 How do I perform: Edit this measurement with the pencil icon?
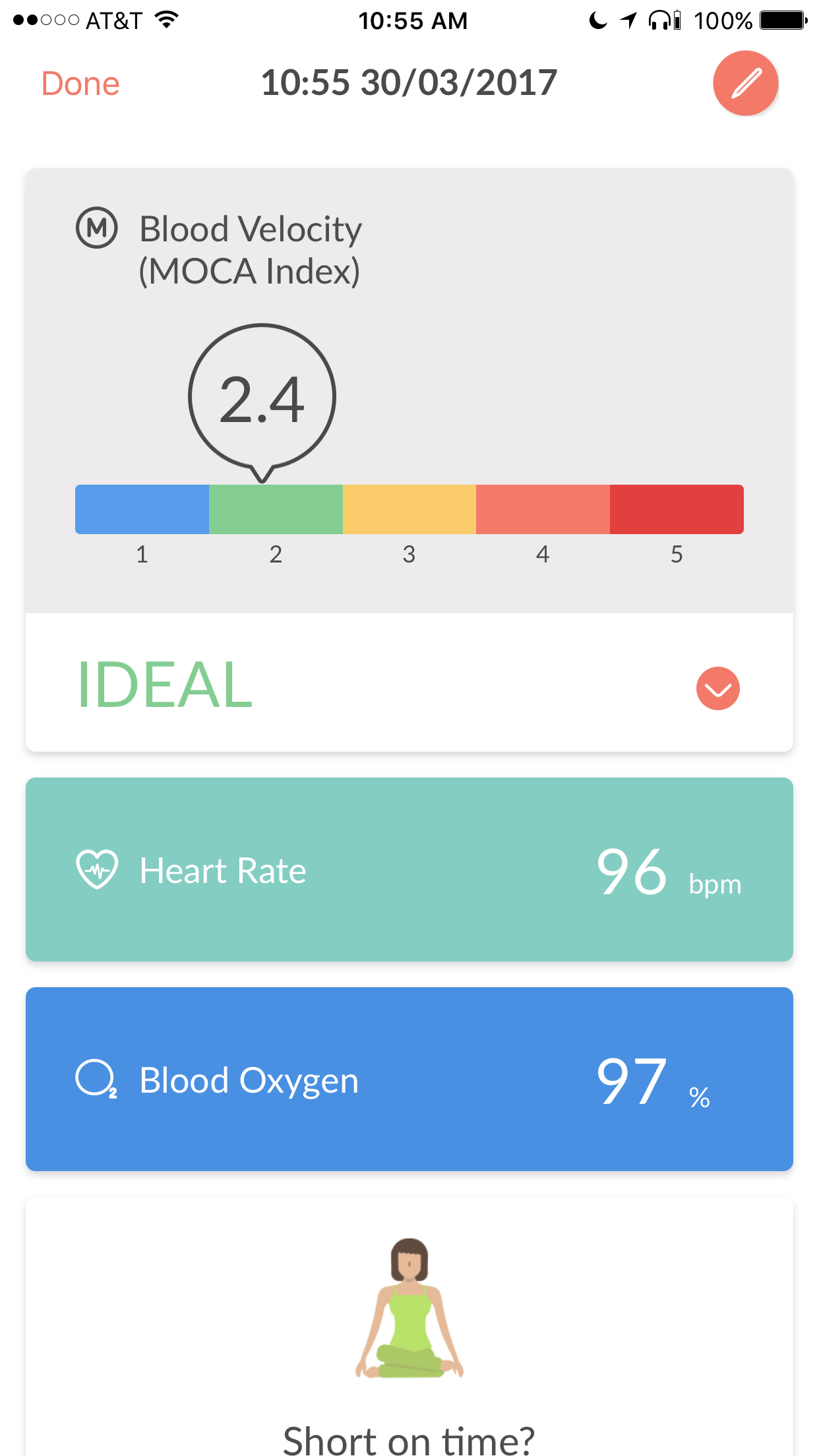click(745, 83)
